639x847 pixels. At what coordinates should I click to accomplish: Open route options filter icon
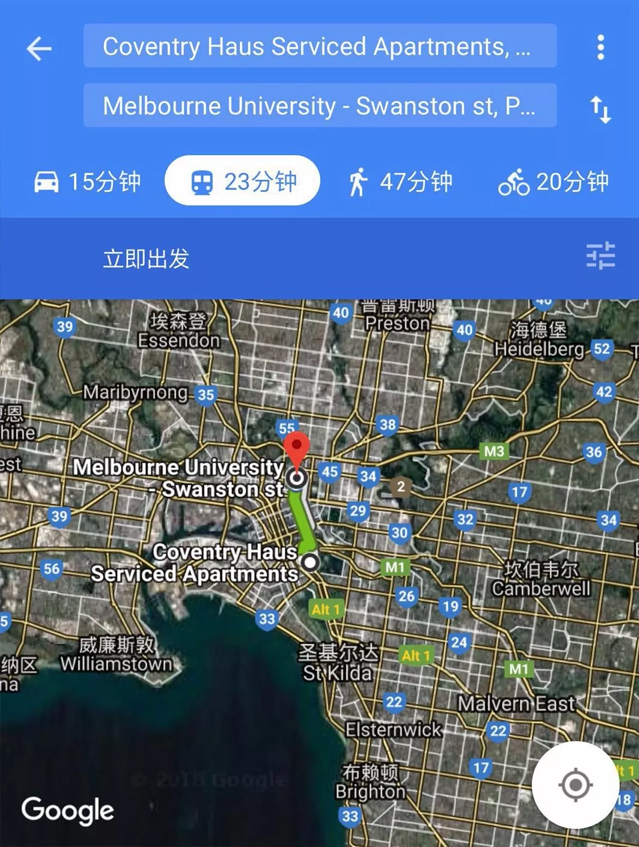(600, 257)
